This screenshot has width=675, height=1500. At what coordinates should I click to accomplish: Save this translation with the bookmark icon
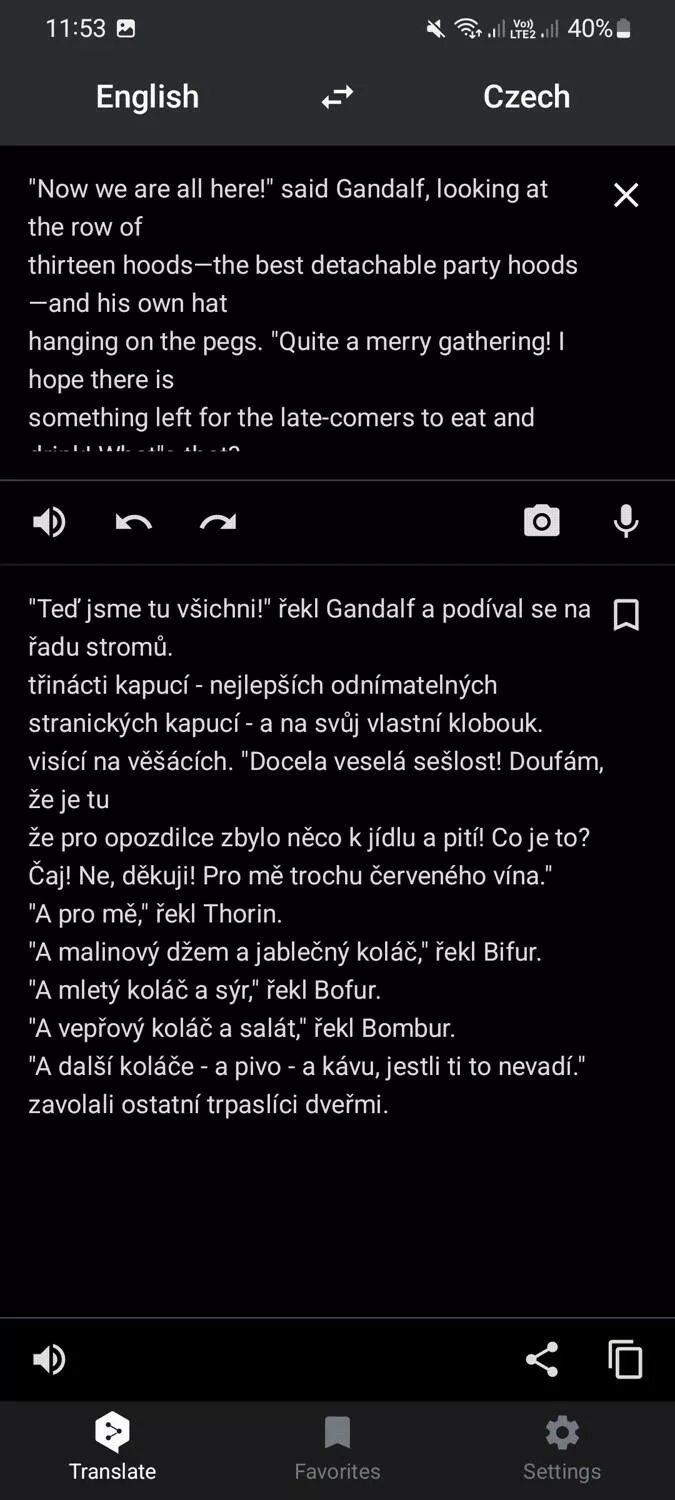pos(626,615)
